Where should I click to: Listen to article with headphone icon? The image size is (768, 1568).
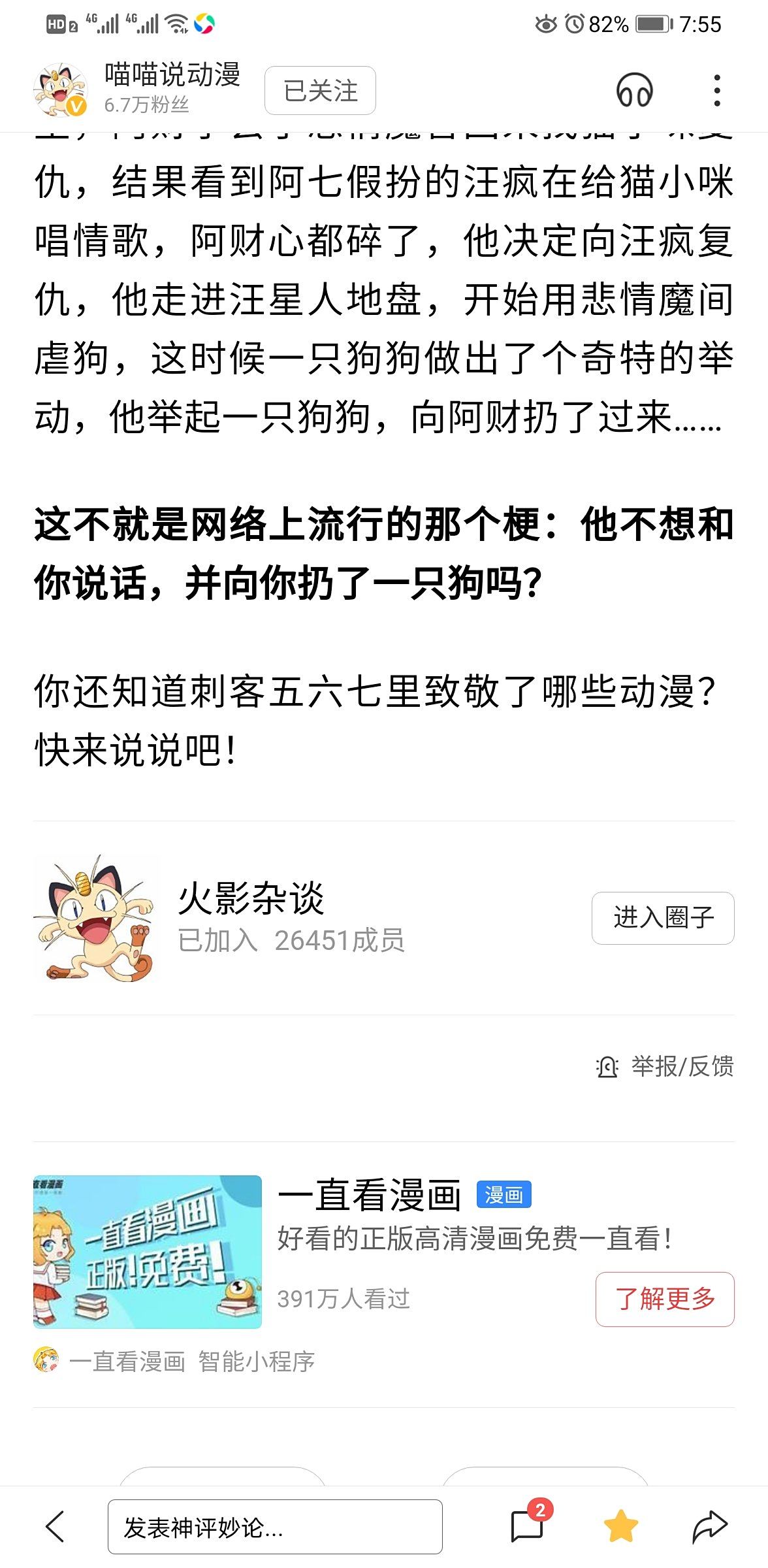[634, 91]
